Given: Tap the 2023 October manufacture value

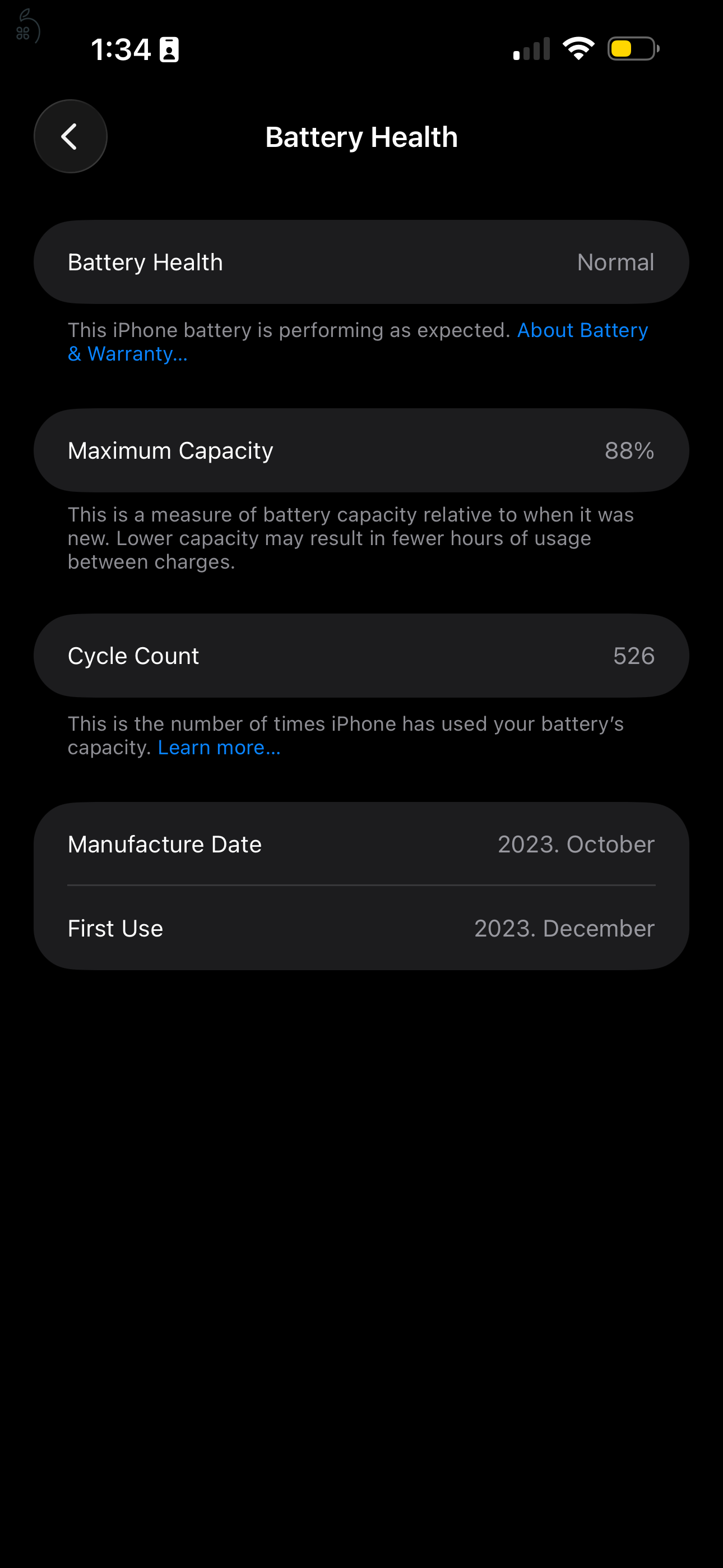Looking at the screenshot, I should pos(576,844).
